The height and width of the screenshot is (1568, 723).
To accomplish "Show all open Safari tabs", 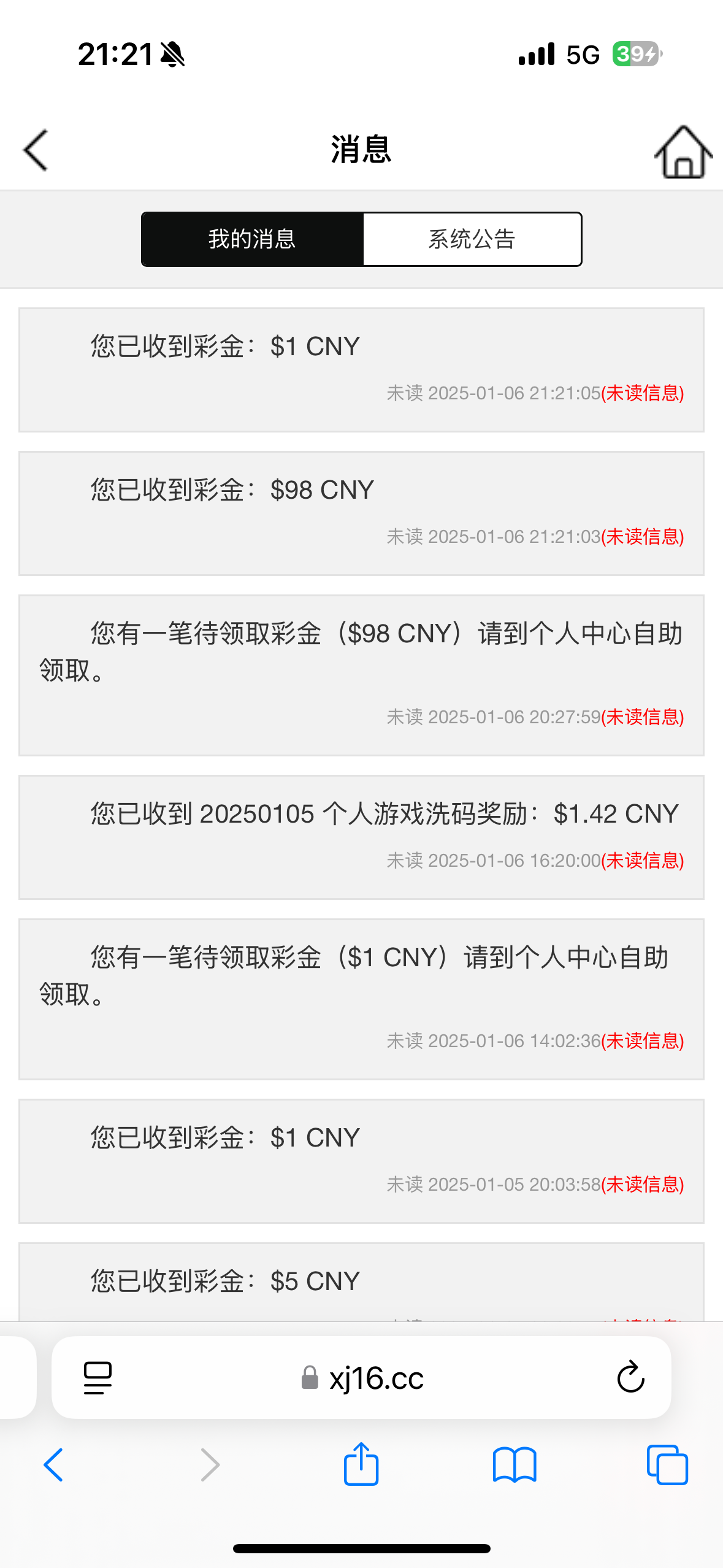I will coord(667,1465).
